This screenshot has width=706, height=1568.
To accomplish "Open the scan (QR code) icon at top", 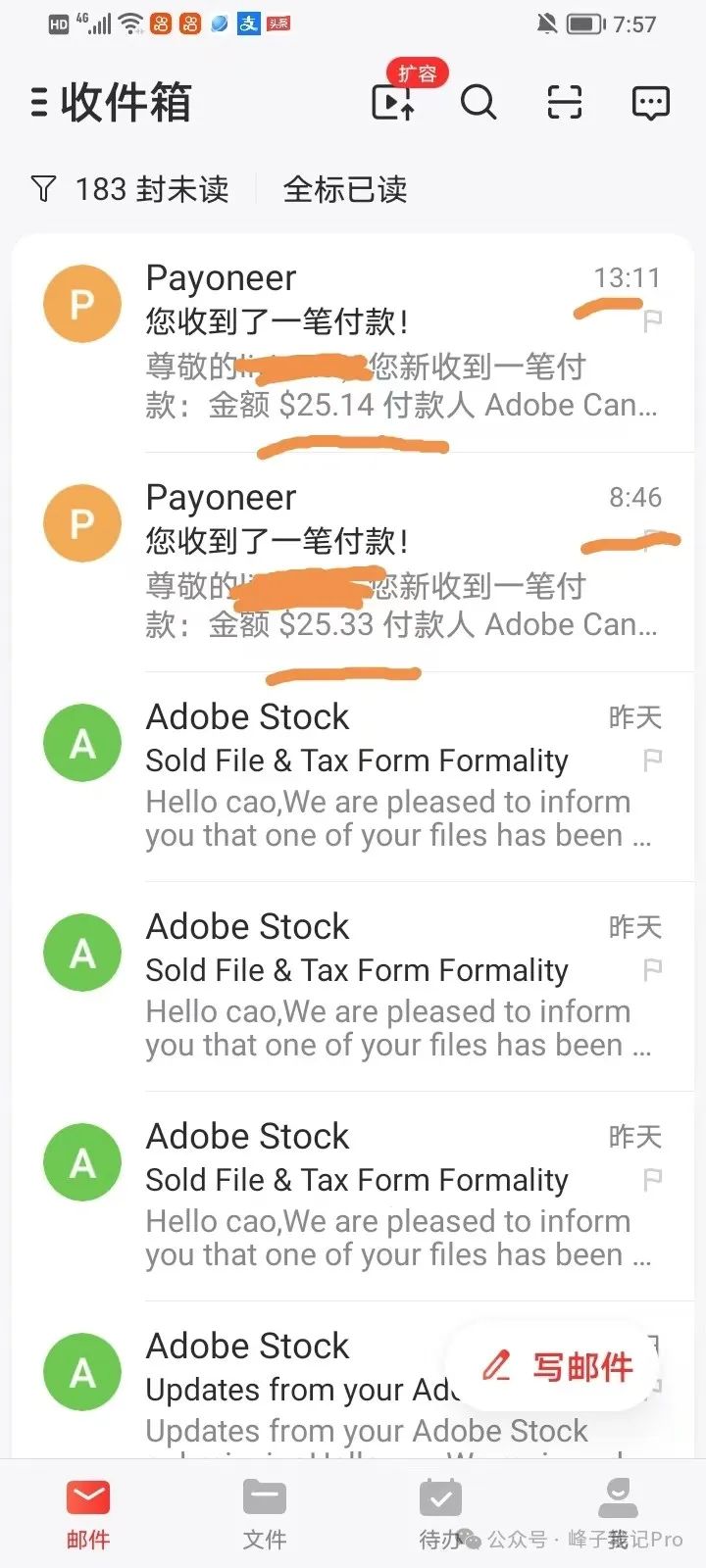I will (x=563, y=102).
